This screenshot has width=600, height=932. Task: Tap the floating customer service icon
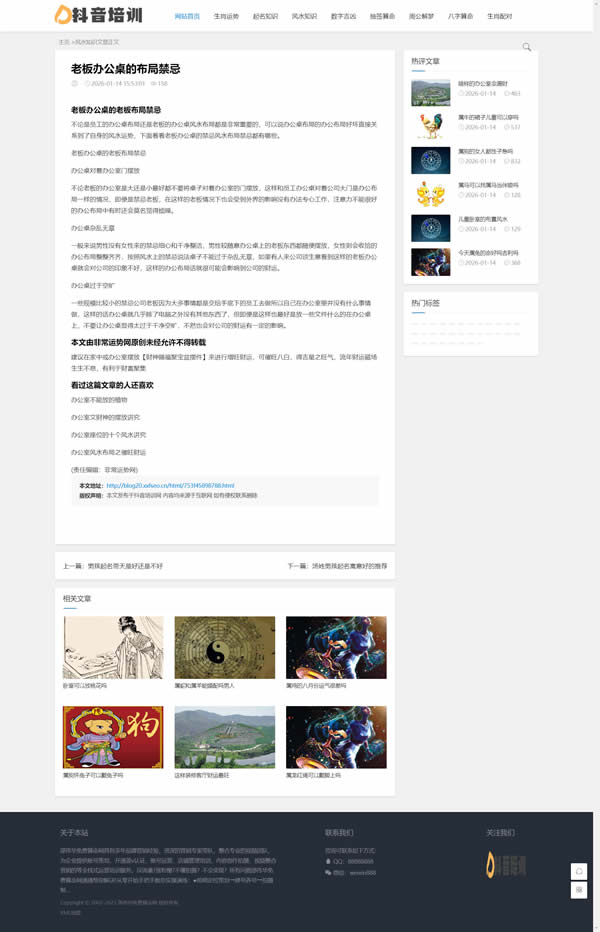click(579, 871)
